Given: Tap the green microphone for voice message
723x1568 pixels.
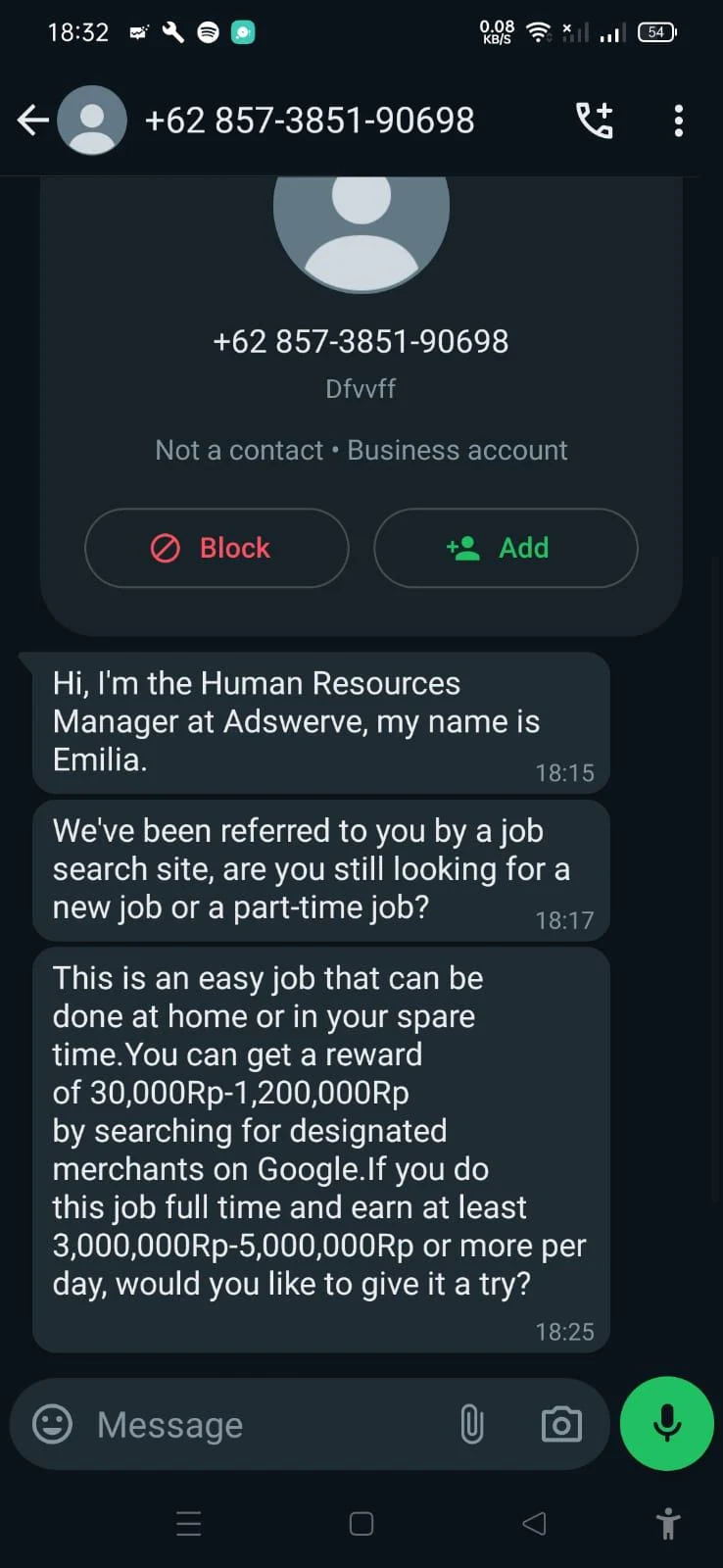Looking at the screenshot, I should pos(666,1424).
